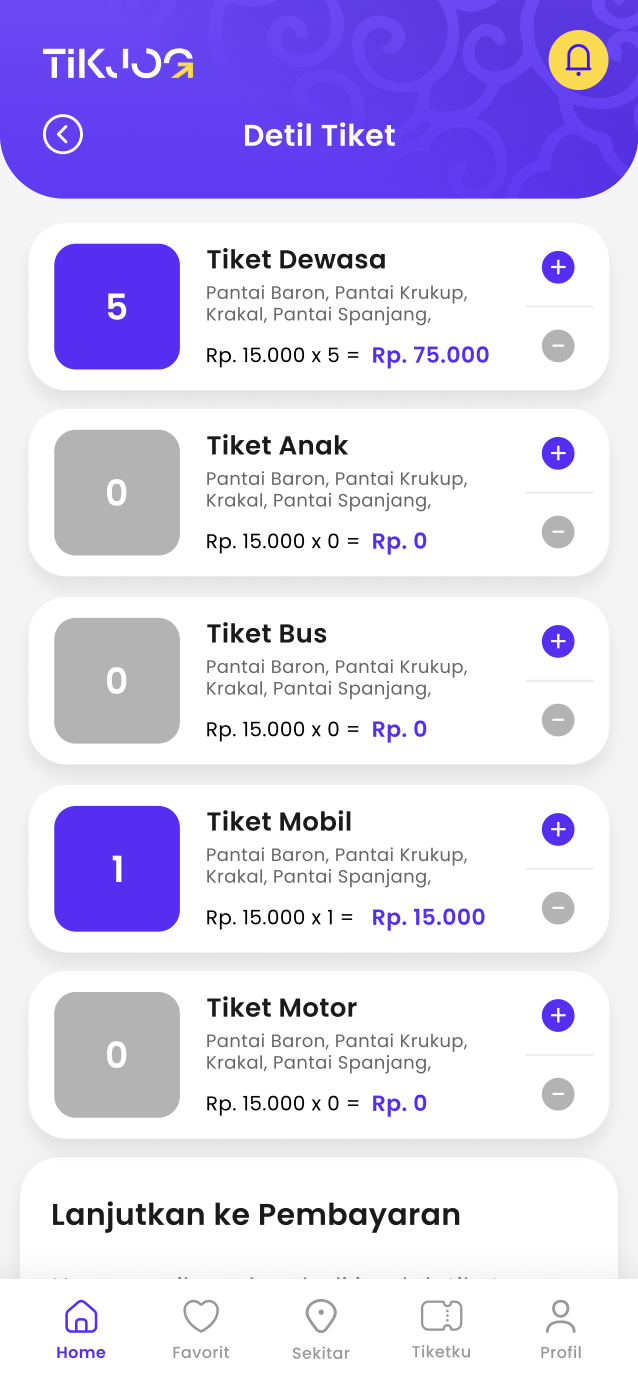The image size is (638, 1379).
Task: Subtract one Tiket Bus
Action: [558, 720]
